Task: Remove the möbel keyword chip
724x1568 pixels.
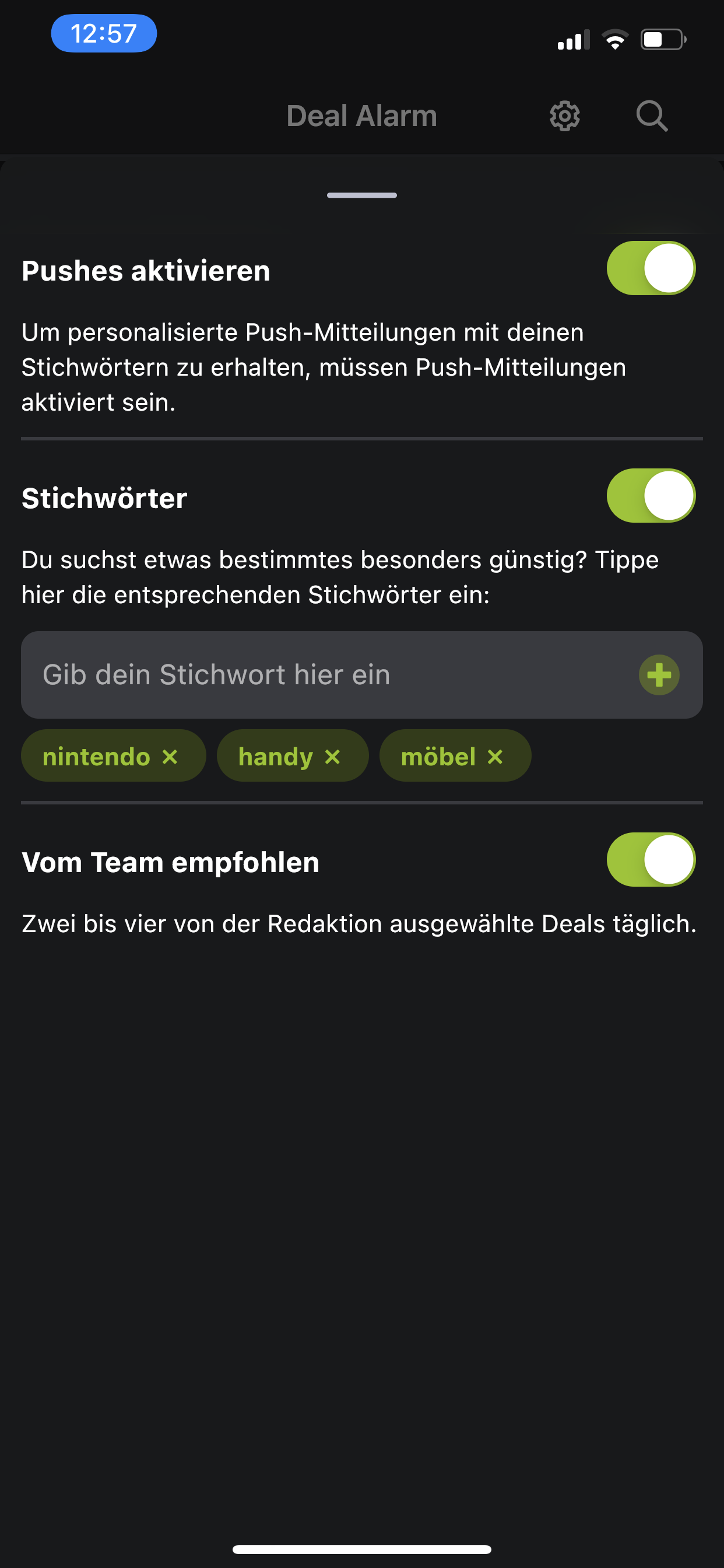Action: point(495,757)
